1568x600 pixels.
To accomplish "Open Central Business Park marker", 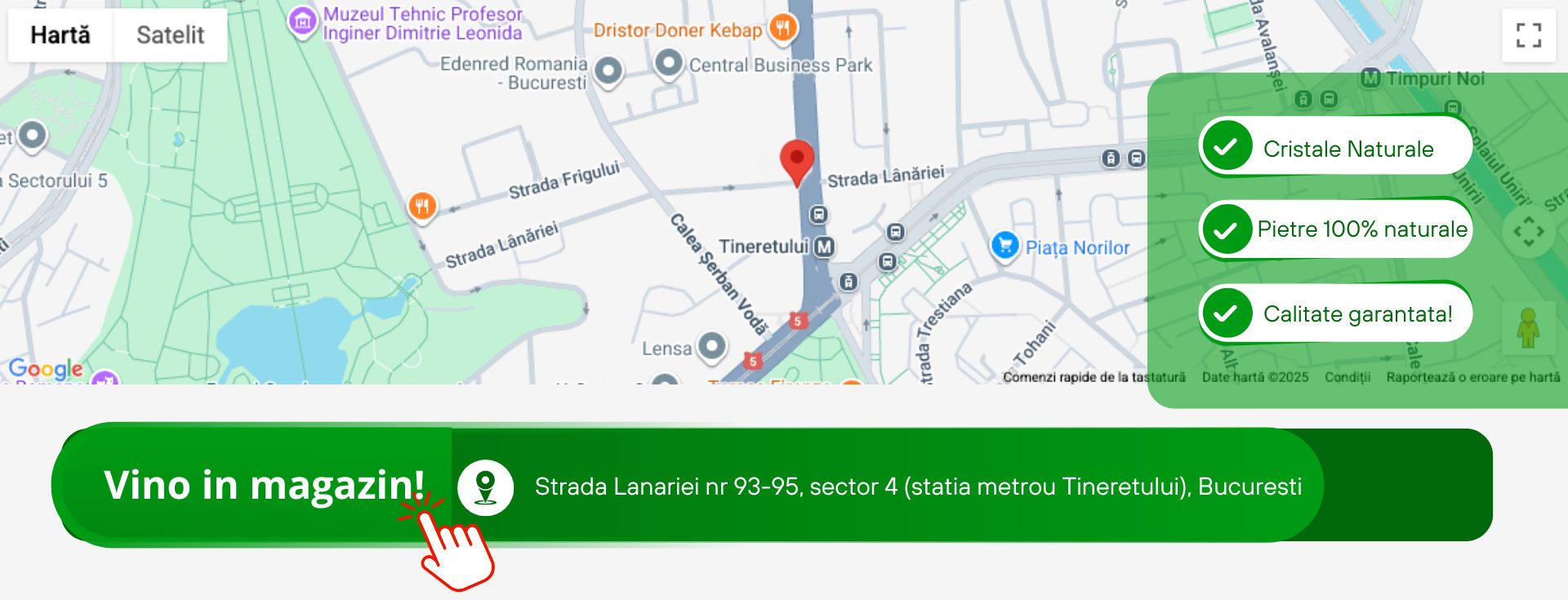I will pos(669,63).
